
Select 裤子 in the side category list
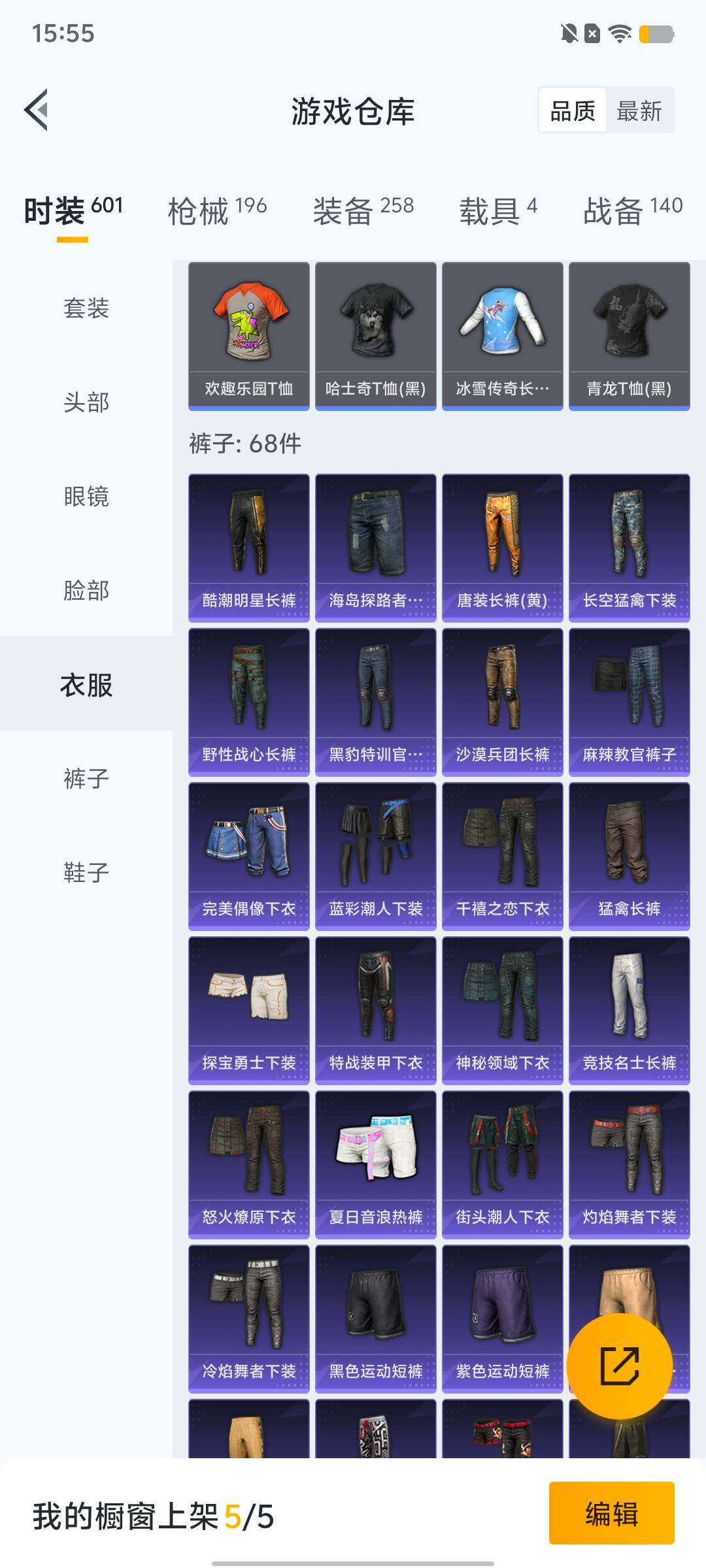(86, 778)
